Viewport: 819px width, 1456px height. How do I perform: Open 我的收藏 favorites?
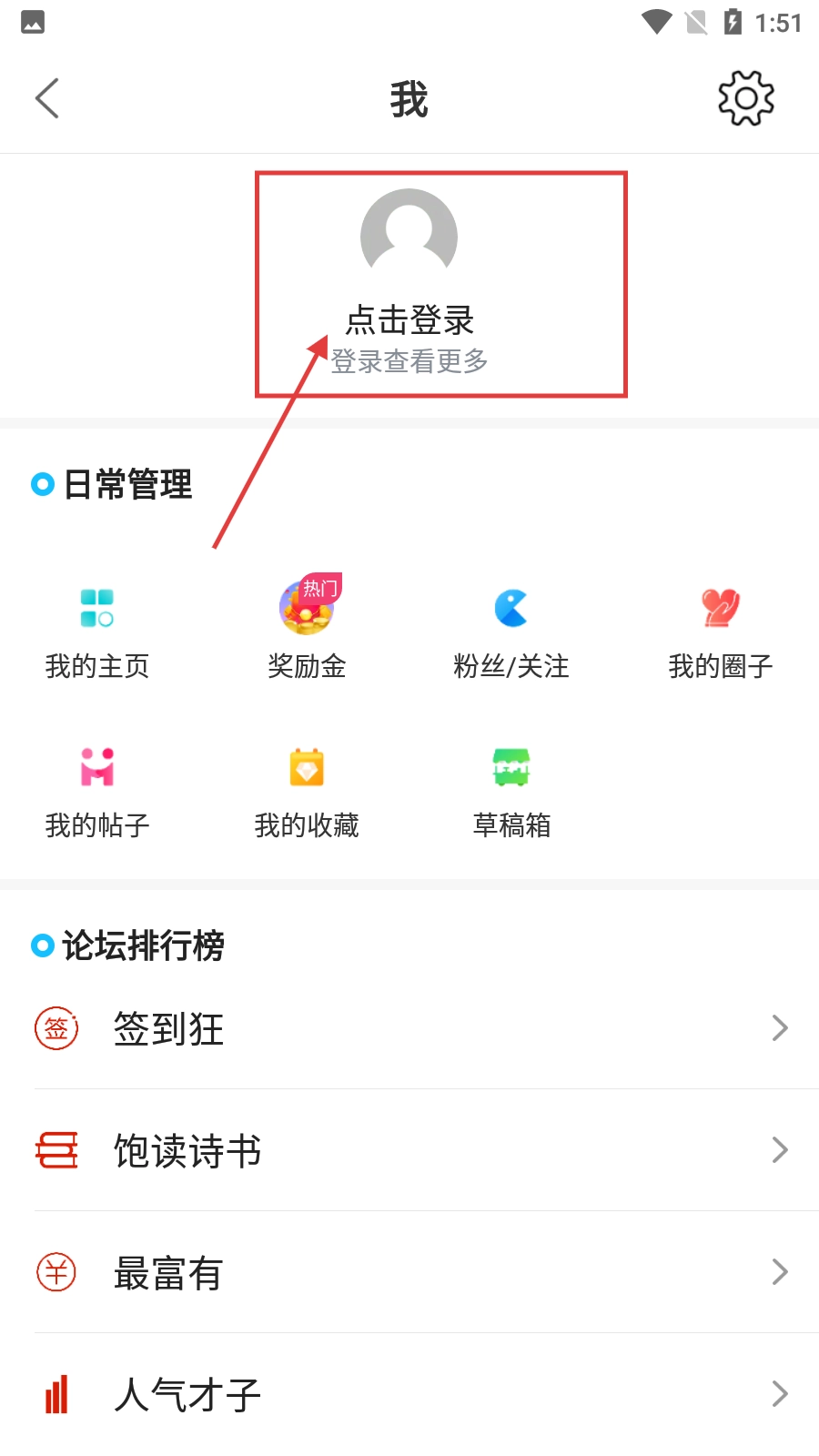click(x=307, y=790)
